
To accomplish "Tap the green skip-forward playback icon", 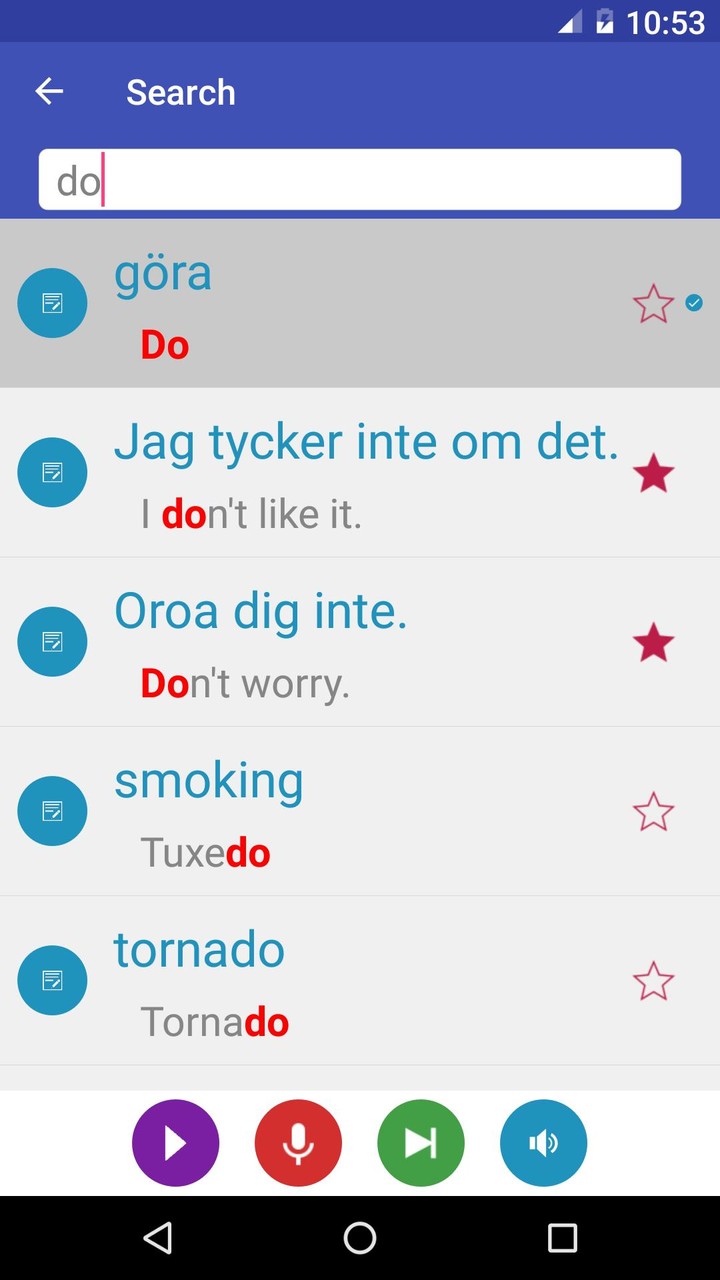I will 420,1142.
